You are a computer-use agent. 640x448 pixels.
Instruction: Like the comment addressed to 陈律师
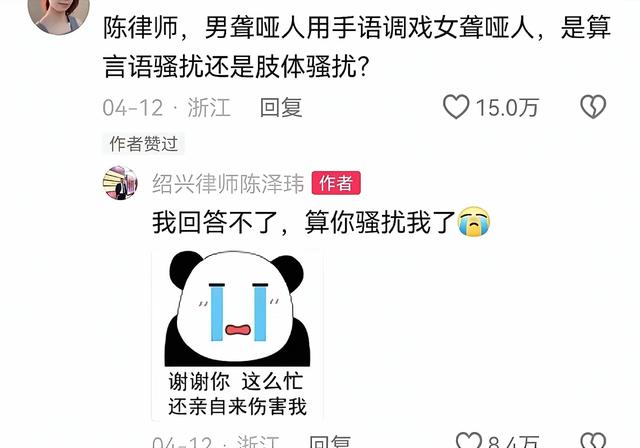457,107
